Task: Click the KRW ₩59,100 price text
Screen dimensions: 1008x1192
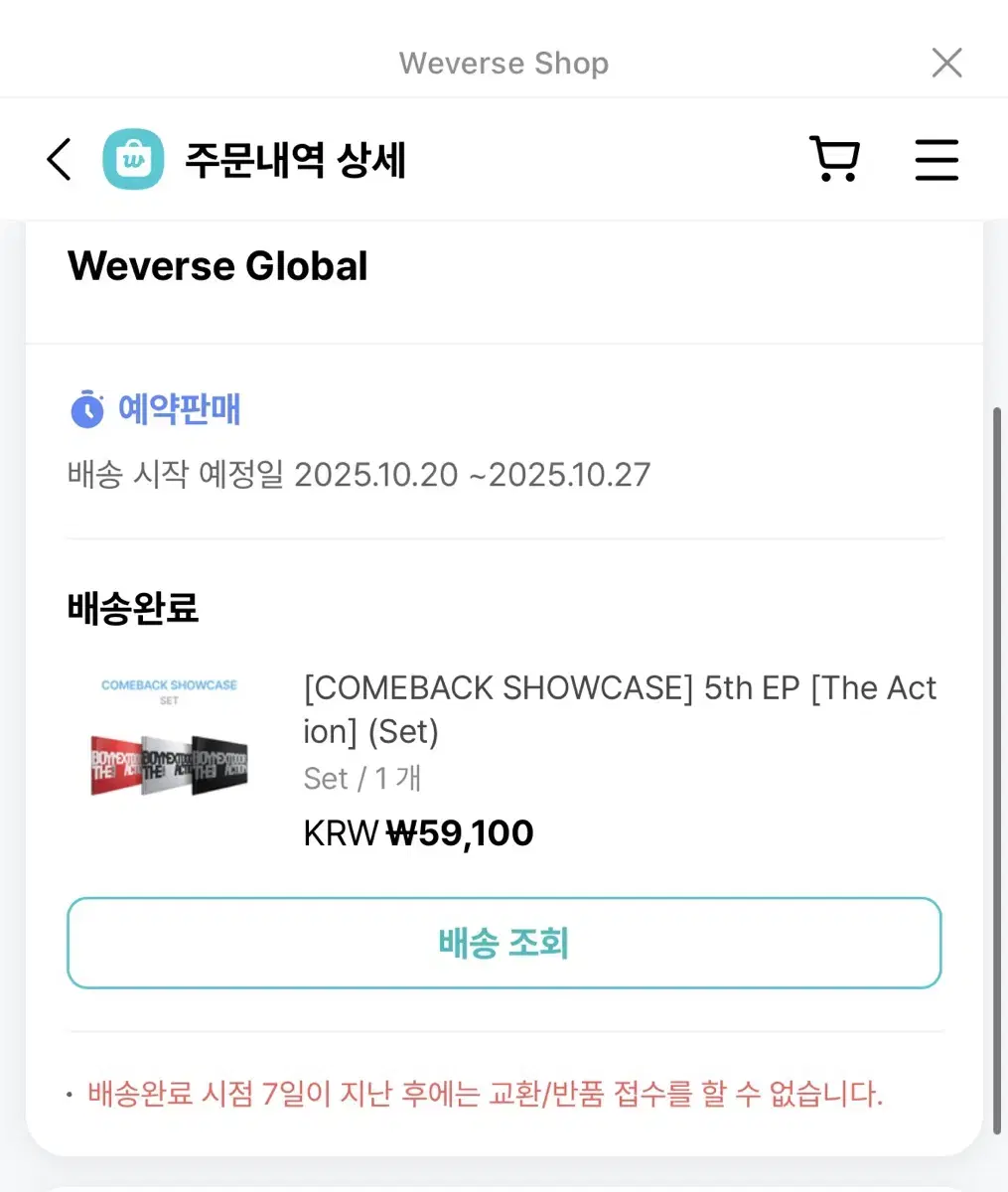Action: pos(417,833)
